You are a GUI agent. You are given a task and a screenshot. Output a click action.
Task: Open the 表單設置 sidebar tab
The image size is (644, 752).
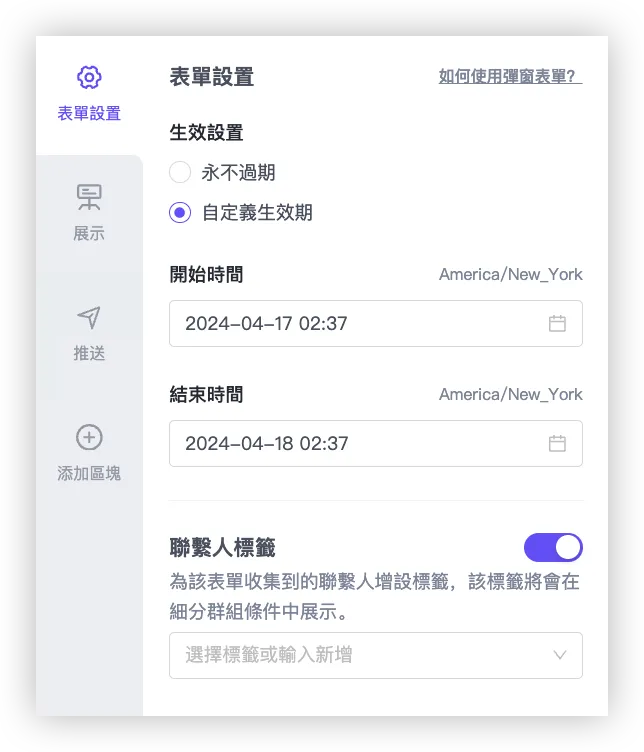point(89,94)
